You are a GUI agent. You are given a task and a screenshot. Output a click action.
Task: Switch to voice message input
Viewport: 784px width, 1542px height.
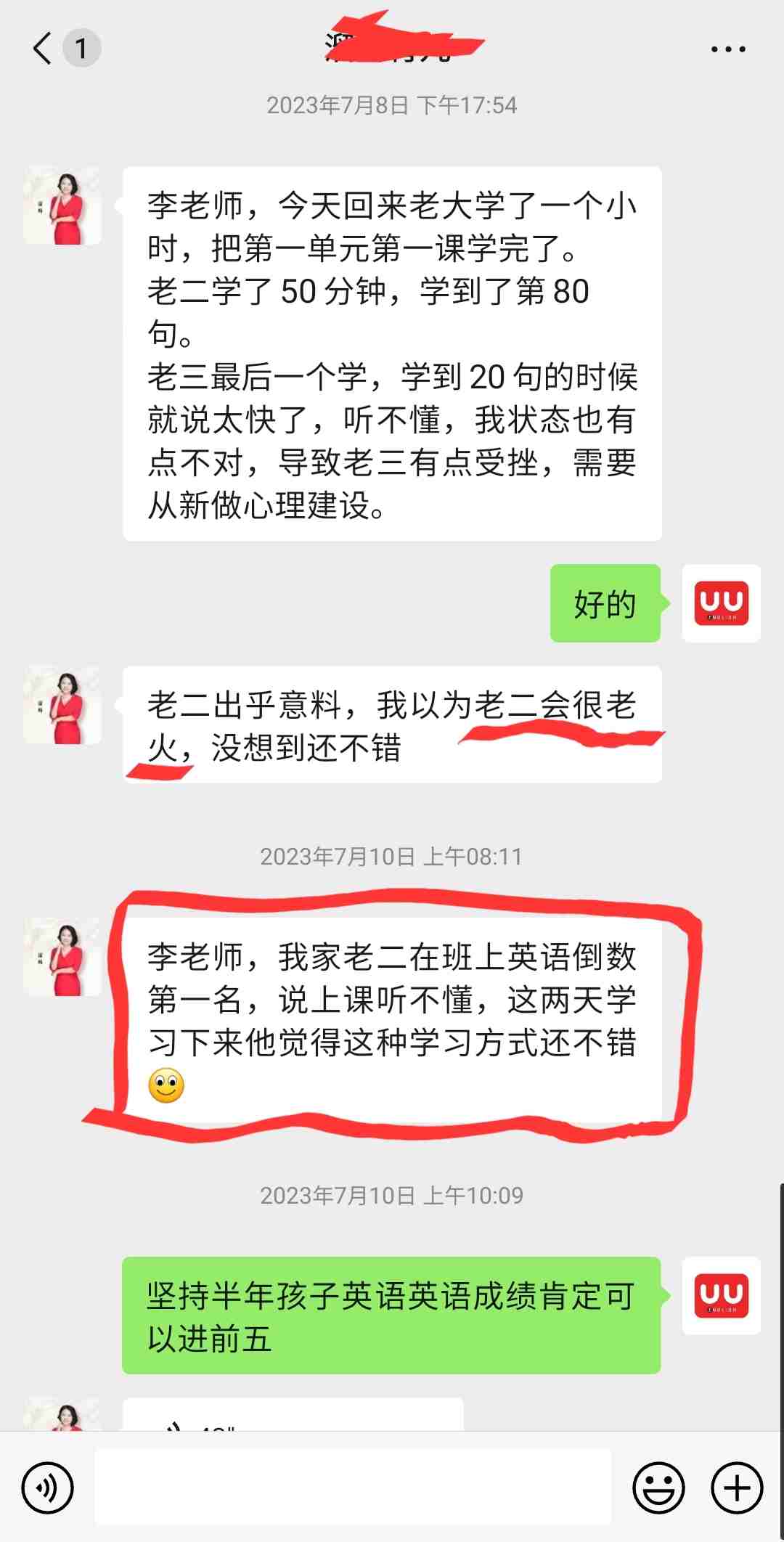click(x=48, y=1487)
